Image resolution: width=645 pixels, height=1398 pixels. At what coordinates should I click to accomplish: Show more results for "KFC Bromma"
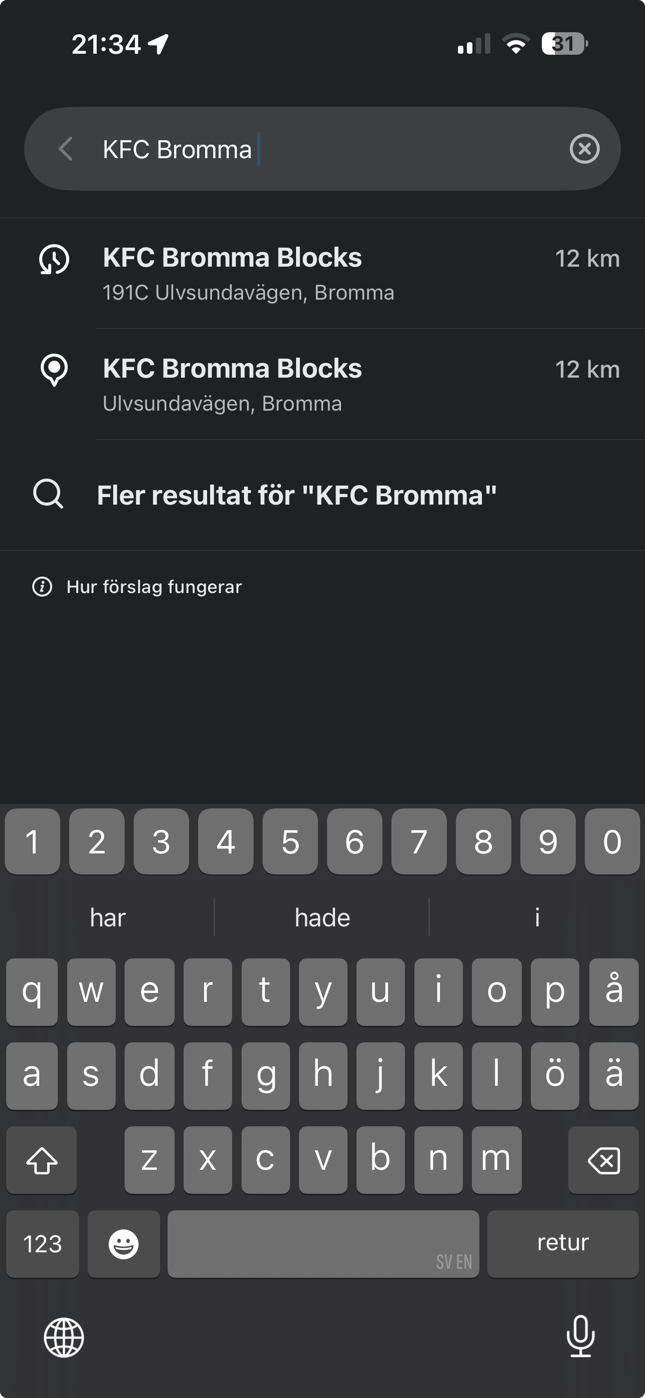click(296, 495)
